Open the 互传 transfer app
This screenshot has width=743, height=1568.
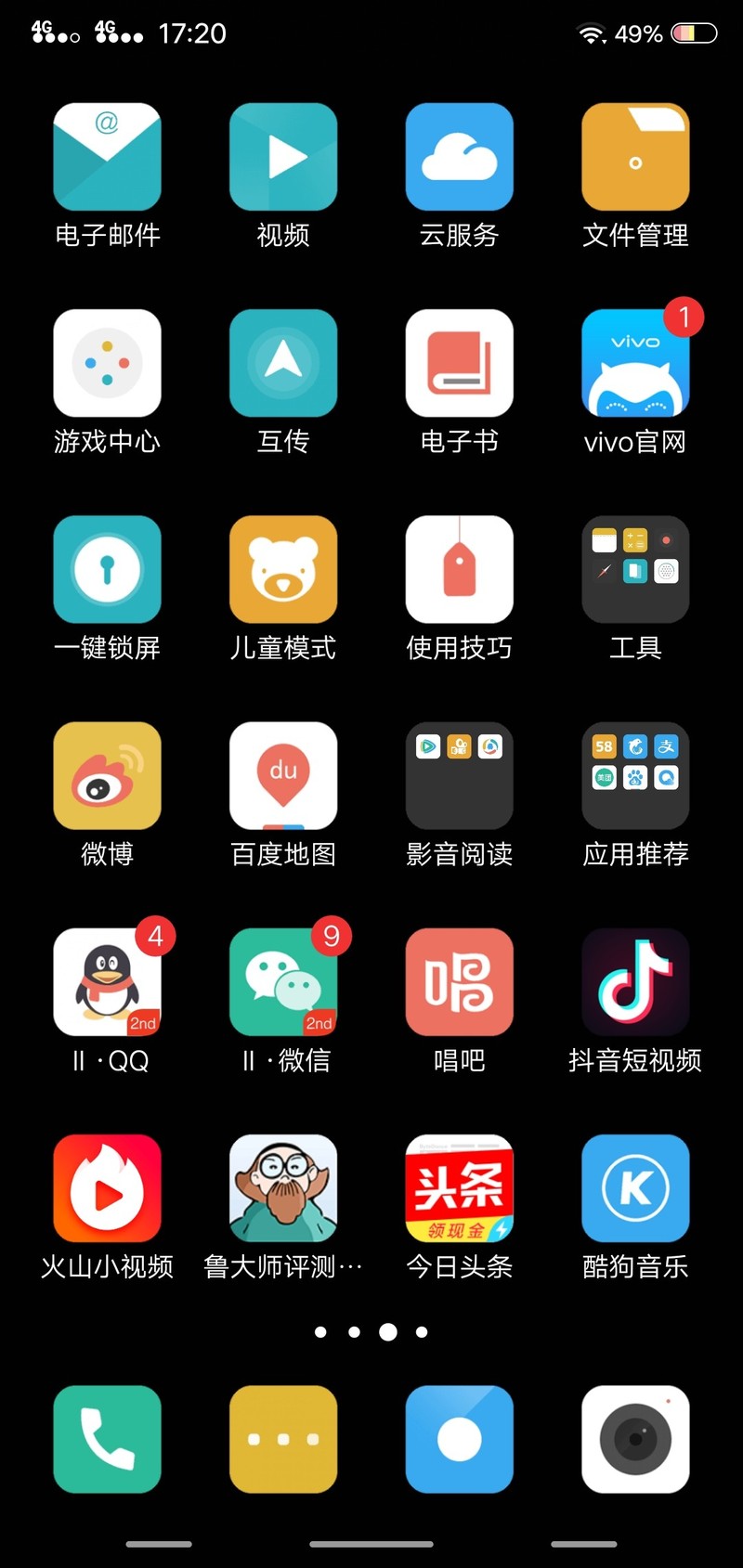(283, 363)
